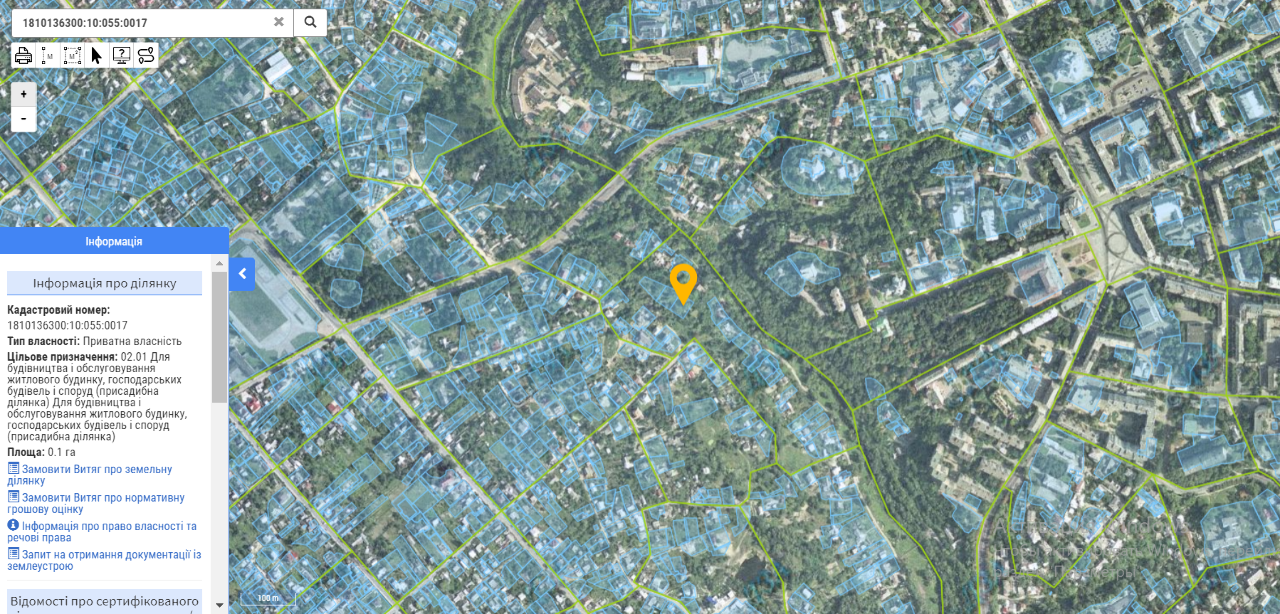The height and width of the screenshot is (614, 1280).
Task: Open the route tool with pins
Action: tap(146, 56)
